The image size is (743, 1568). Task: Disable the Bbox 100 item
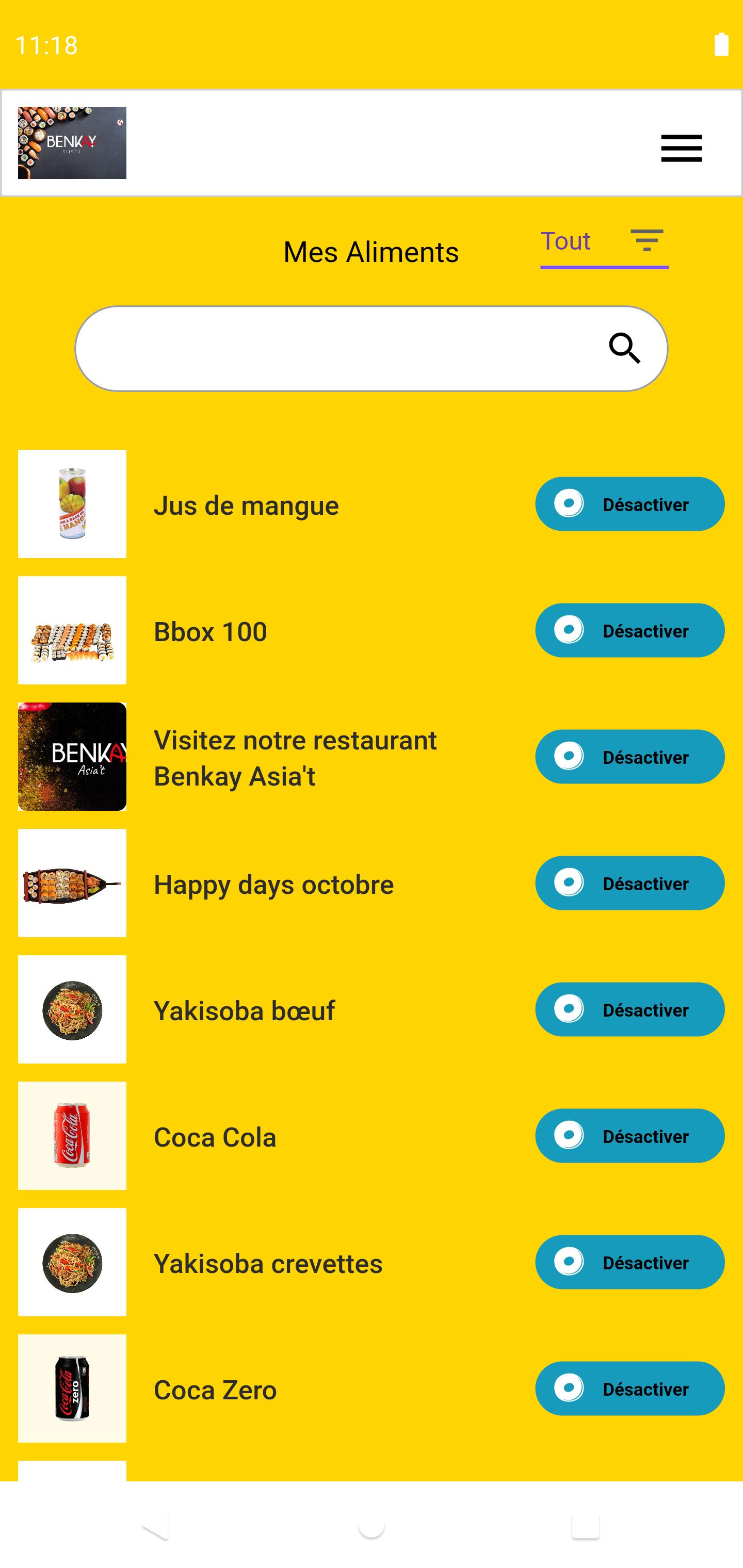point(629,631)
